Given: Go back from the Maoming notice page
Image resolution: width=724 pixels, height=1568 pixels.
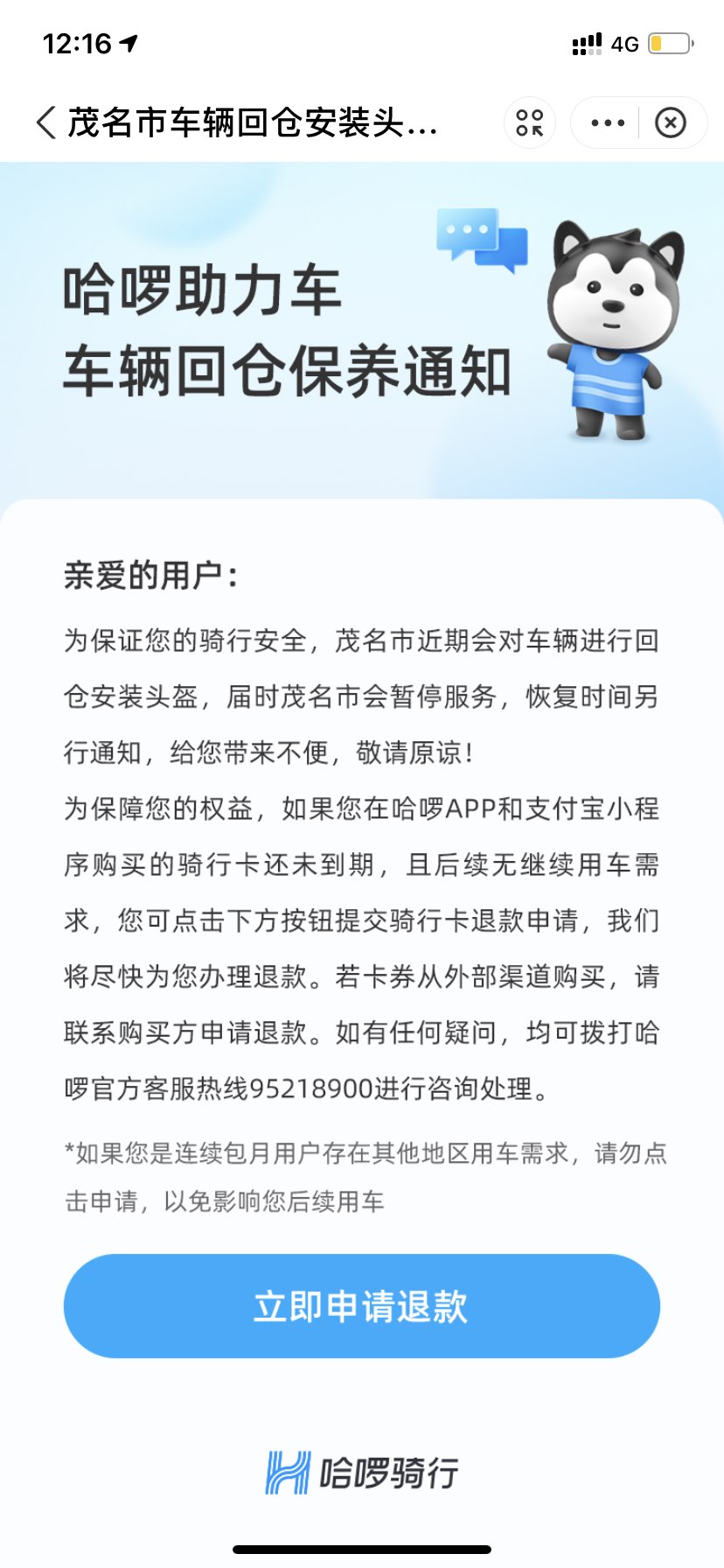Looking at the screenshot, I should coord(45,122).
